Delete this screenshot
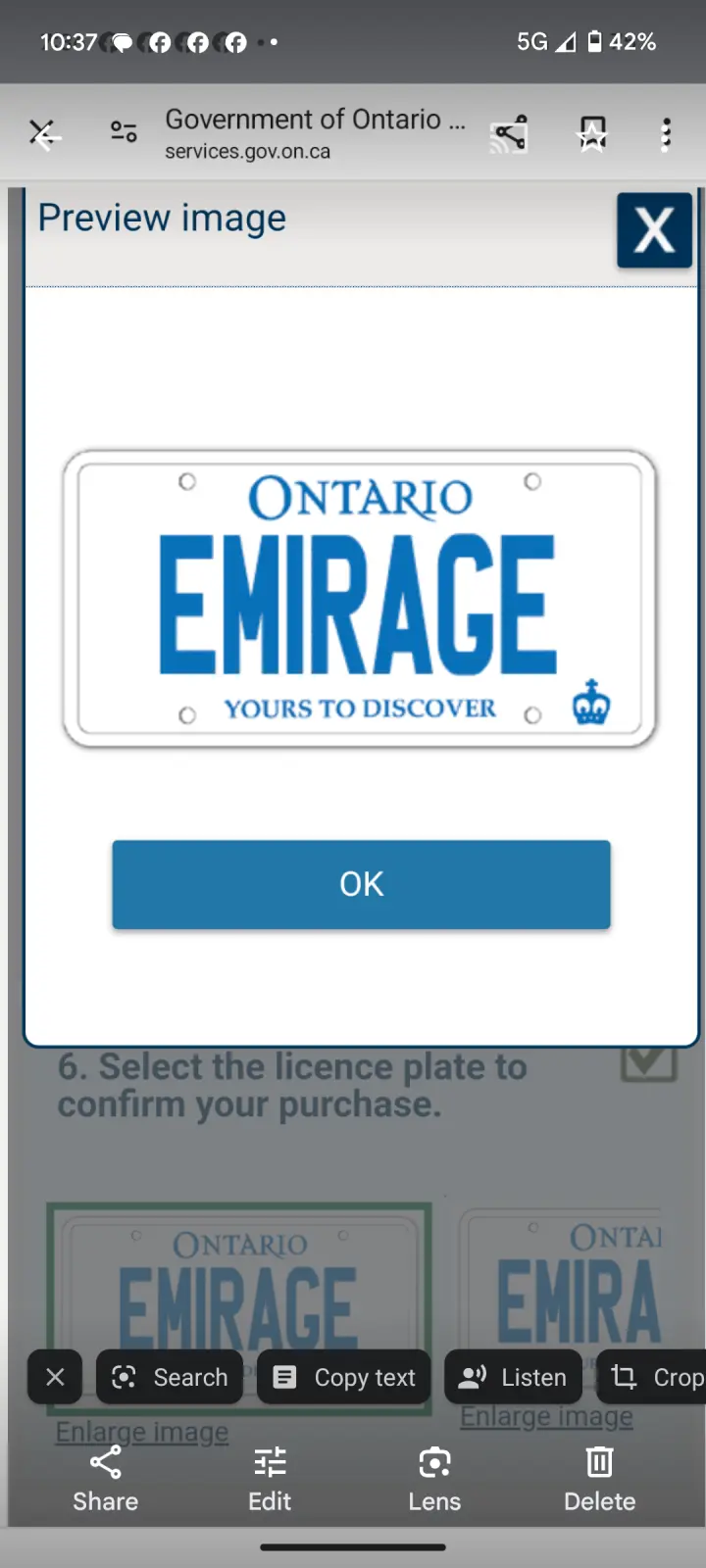Image resolution: width=706 pixels, height=1568 pixels. click(599, 1479)
